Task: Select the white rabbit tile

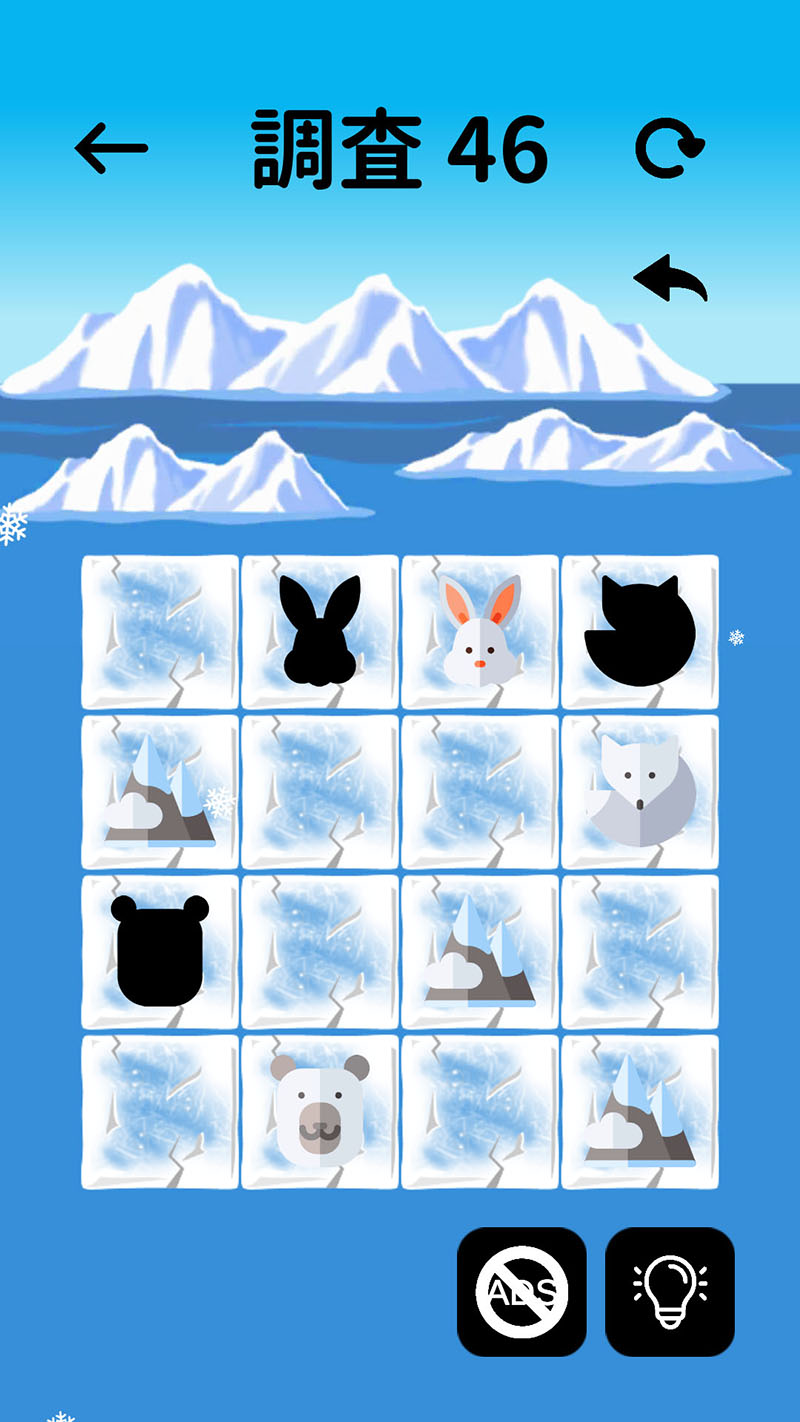Action: pyautogui.click(x=480, y=632)
